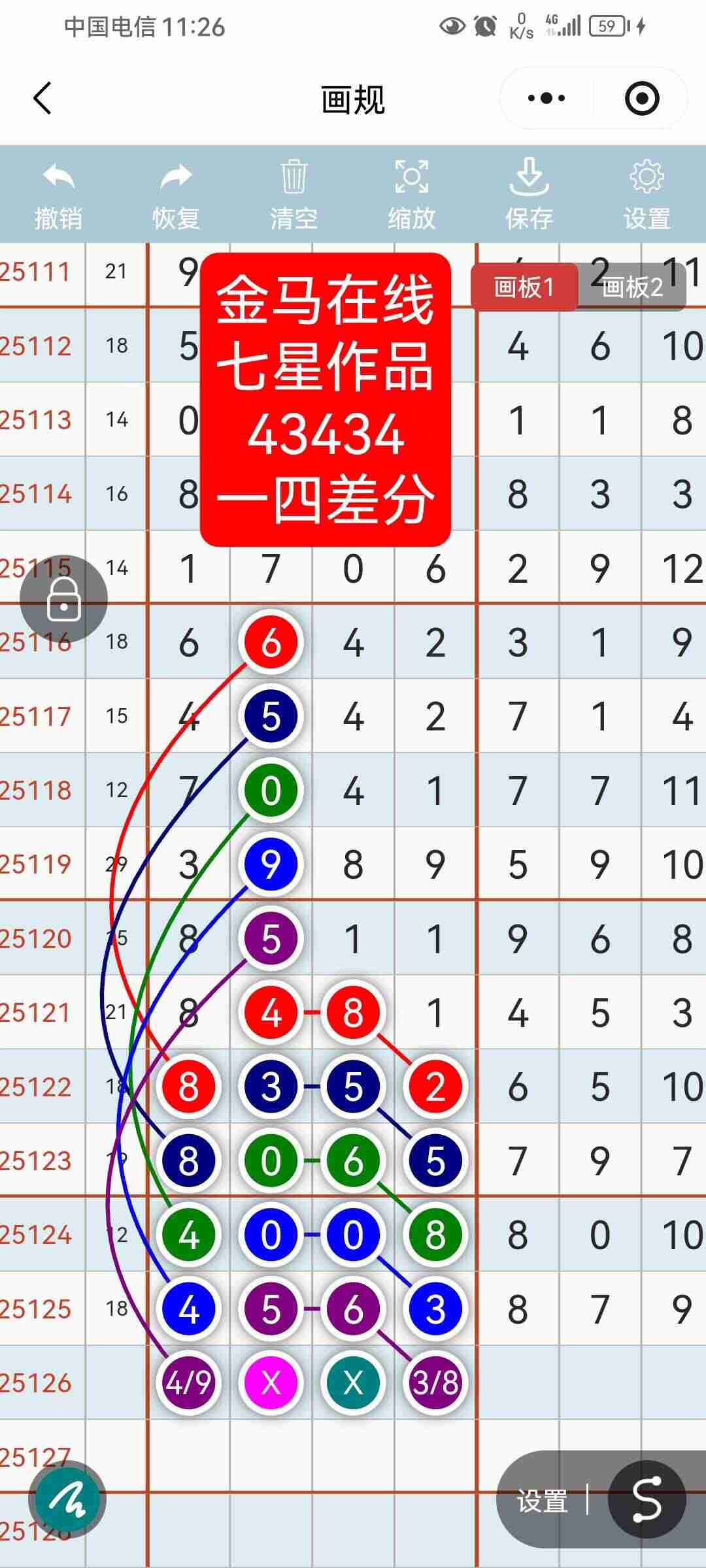Viewport: 706px width, 1568px height.
Task: Click the 恢复 redo arrow icon
Action: (175, 177)
